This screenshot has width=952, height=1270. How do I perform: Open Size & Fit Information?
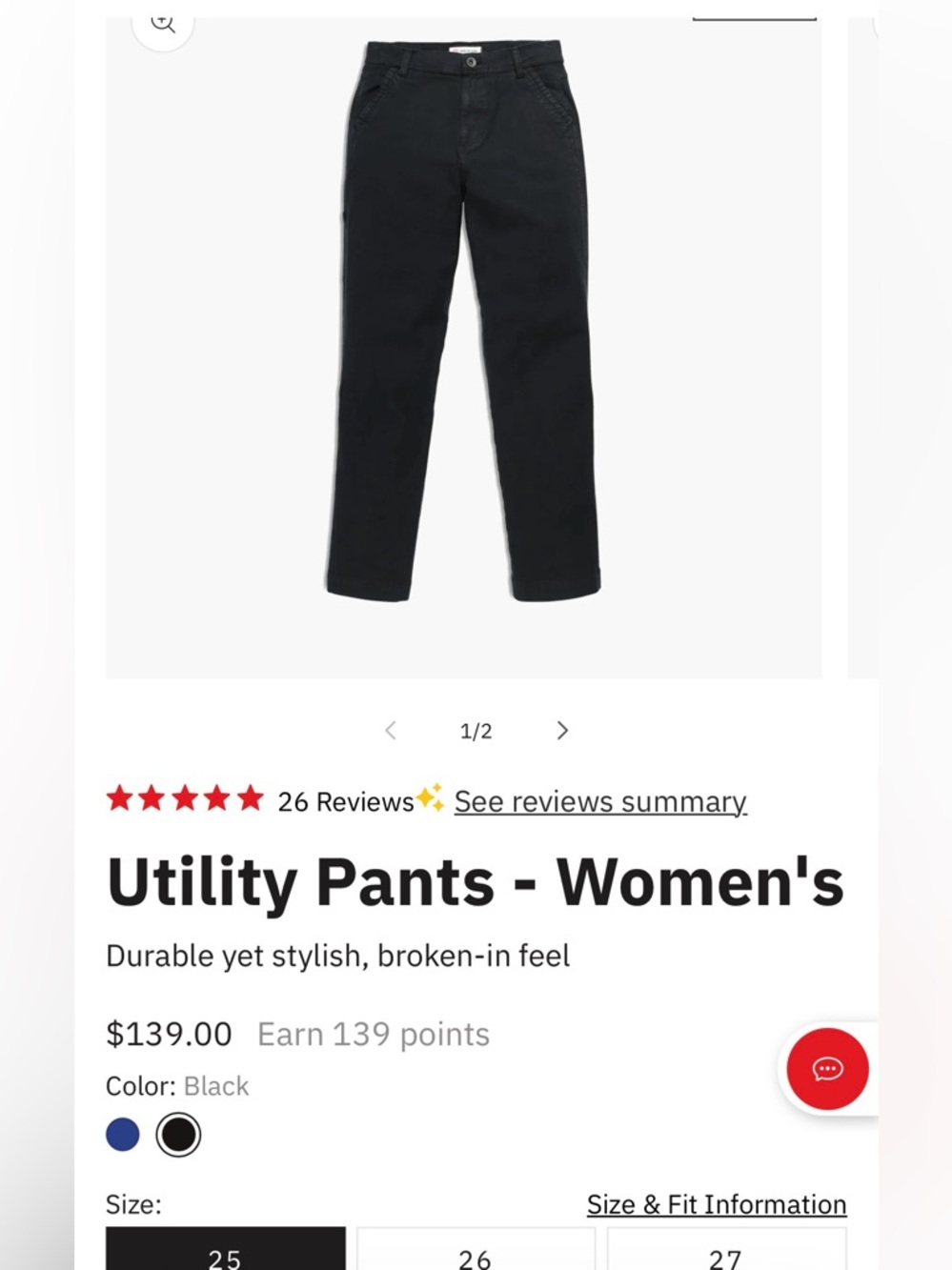point(716,1203)
